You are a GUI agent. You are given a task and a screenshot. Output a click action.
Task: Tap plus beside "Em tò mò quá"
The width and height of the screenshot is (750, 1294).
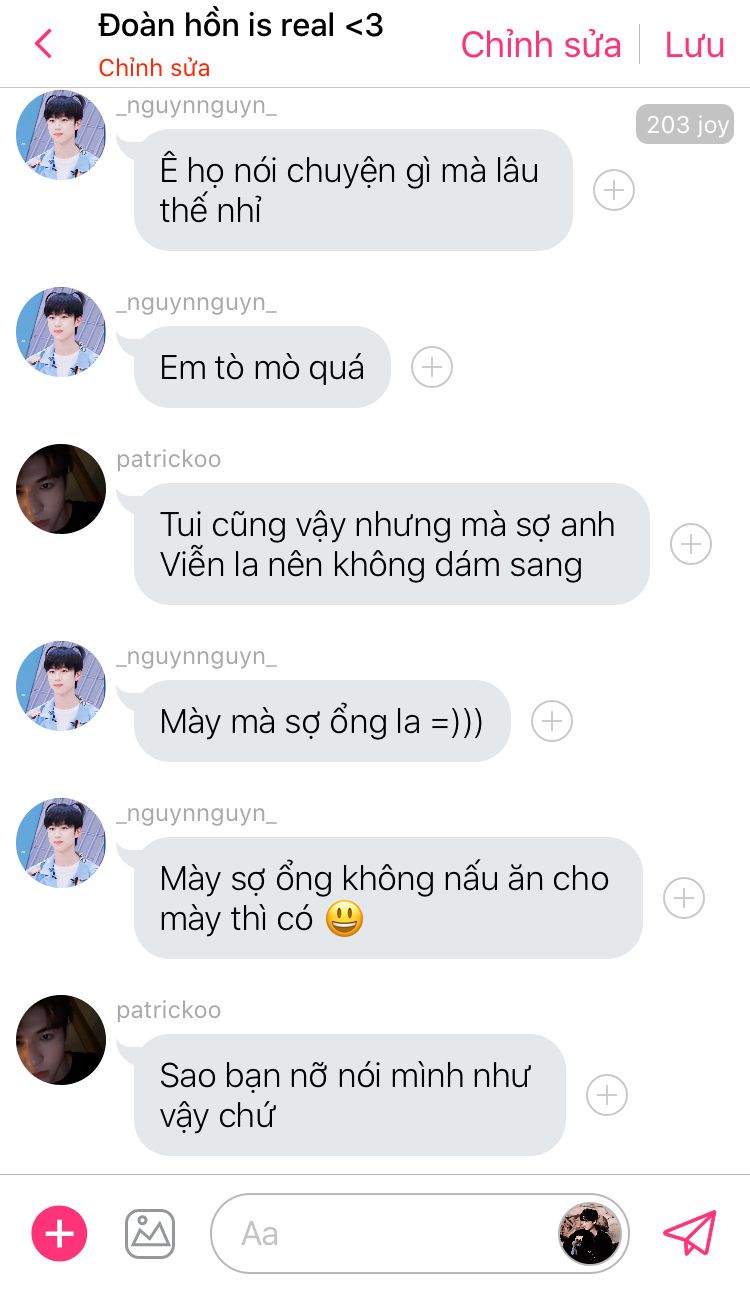[x=432, y=367]
